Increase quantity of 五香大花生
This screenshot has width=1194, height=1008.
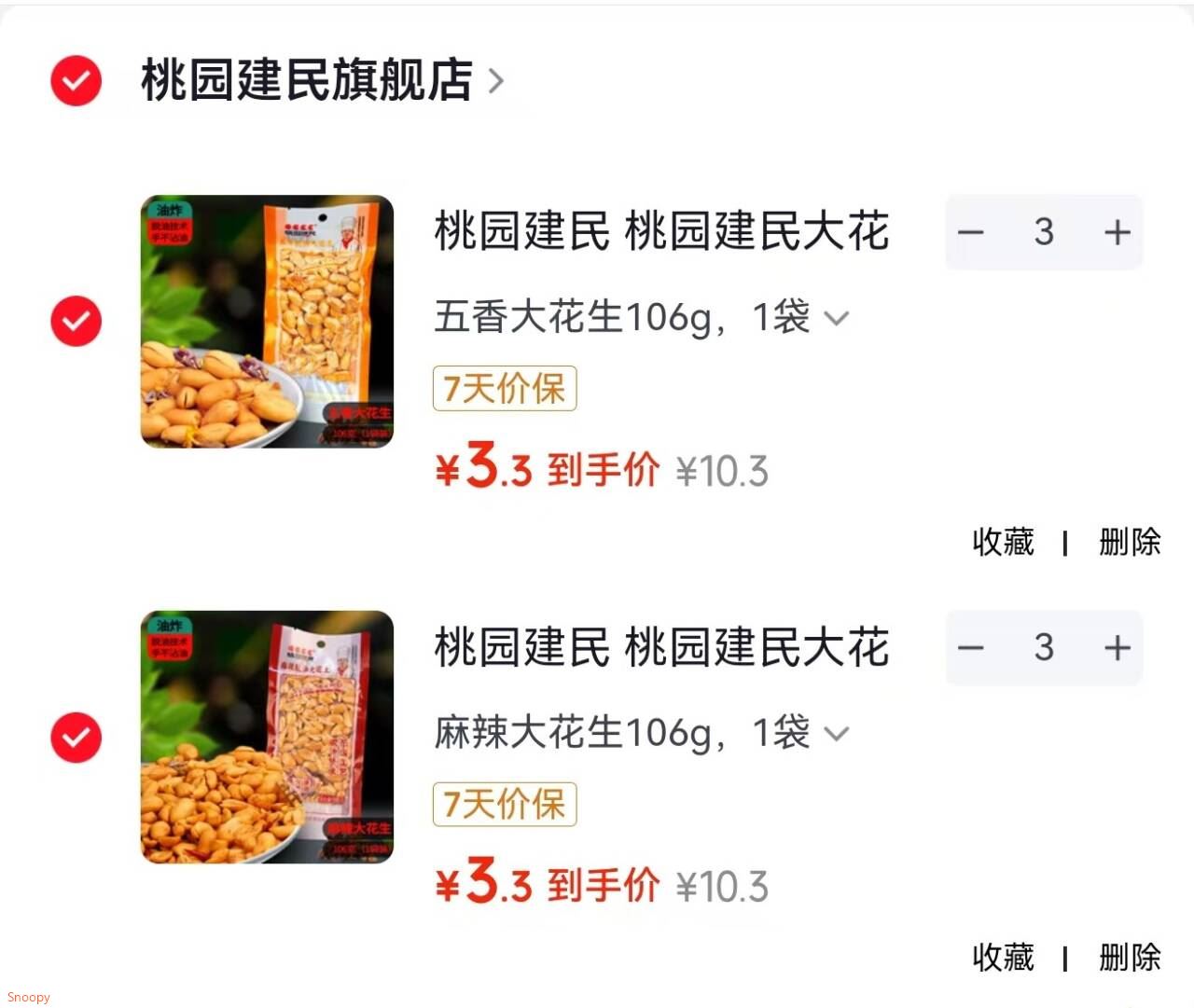click(1117, 232)
